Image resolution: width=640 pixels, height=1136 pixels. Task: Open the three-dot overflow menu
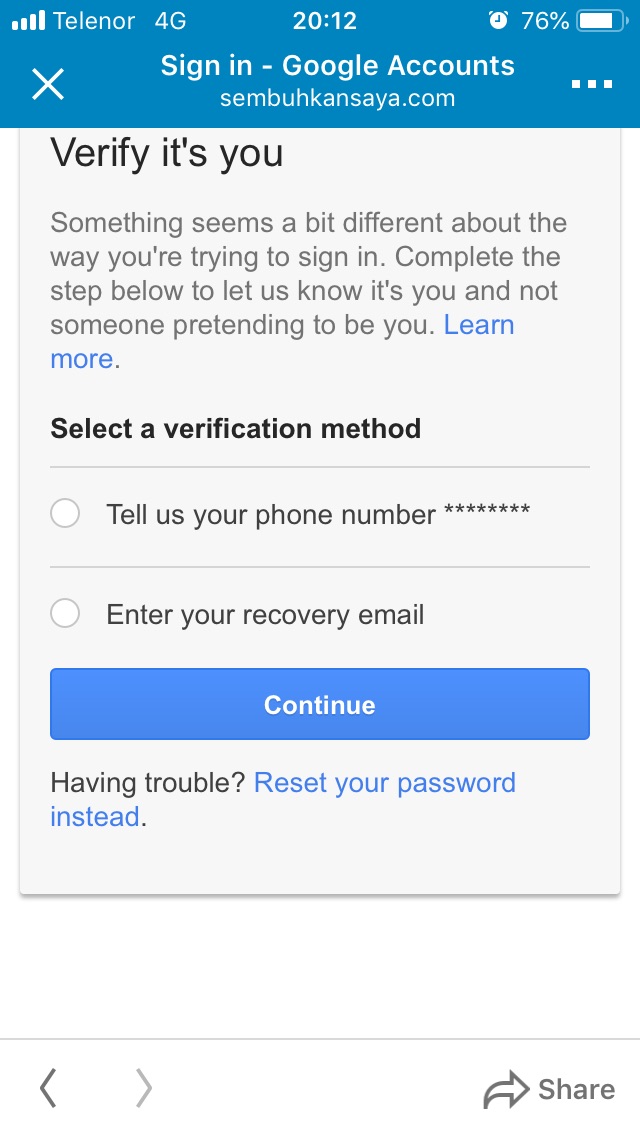(591, 84)
